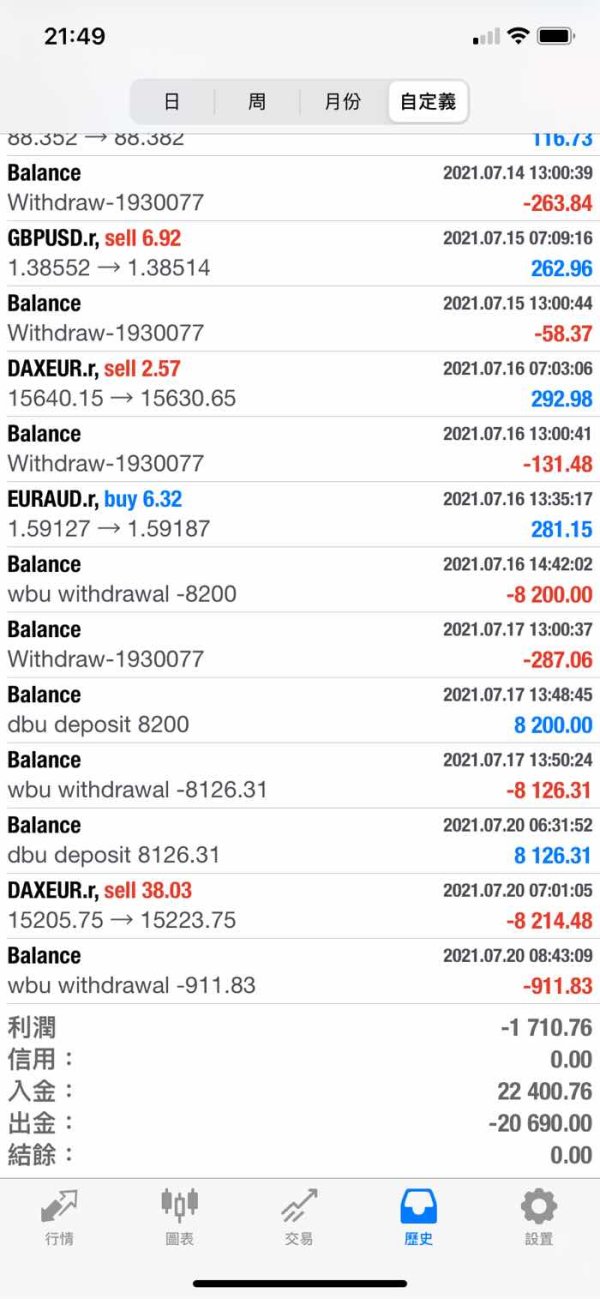Select the wbu withdrawal -911.83 entry
The height and width of the screenshot is (1299, 600).
click(x=300, y=970)
